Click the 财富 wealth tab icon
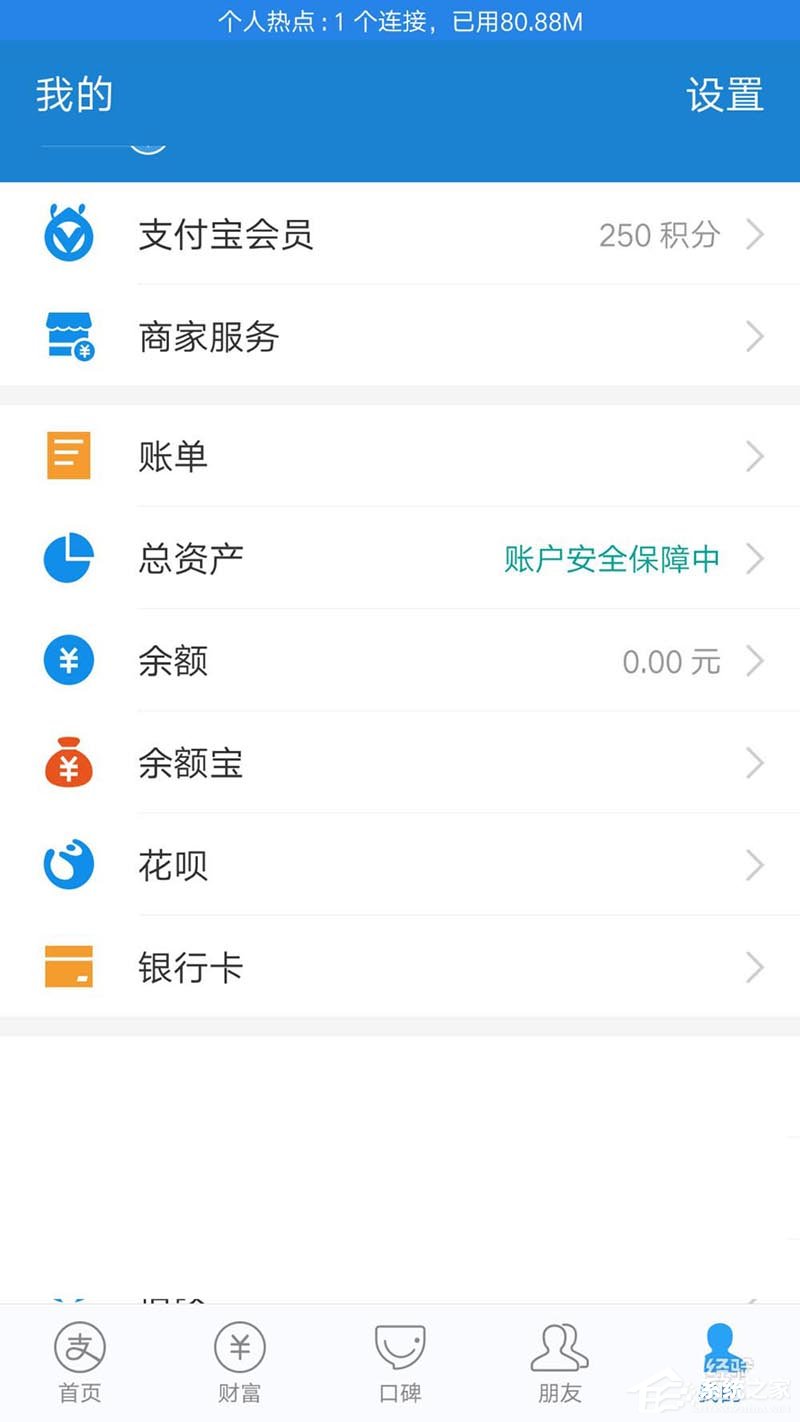800x1422 pixels. point(240,1345)
